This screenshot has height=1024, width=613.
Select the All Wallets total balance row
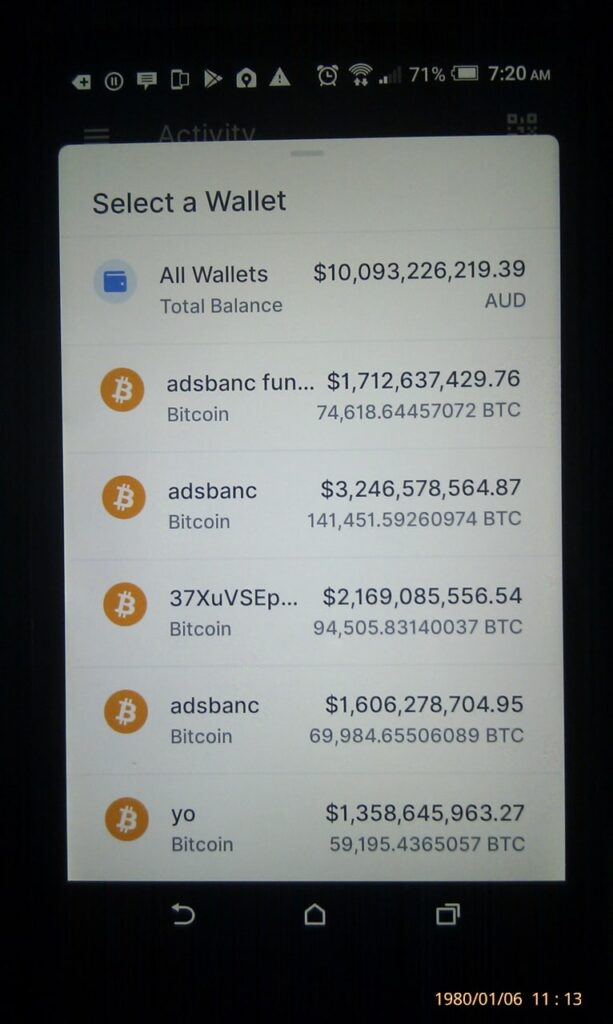(x=310, y=286)
